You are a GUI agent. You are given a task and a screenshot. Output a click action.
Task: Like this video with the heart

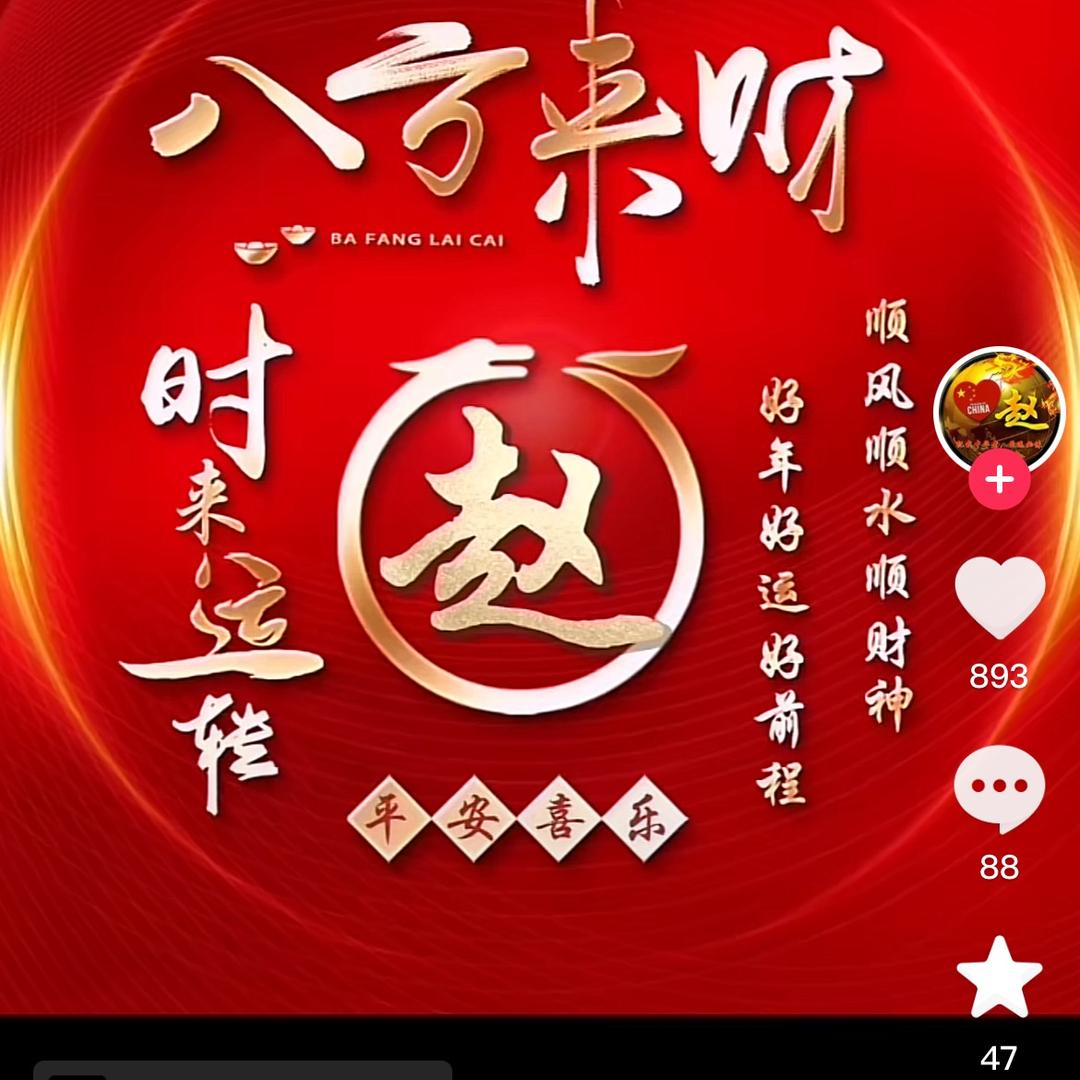point(999,597)
